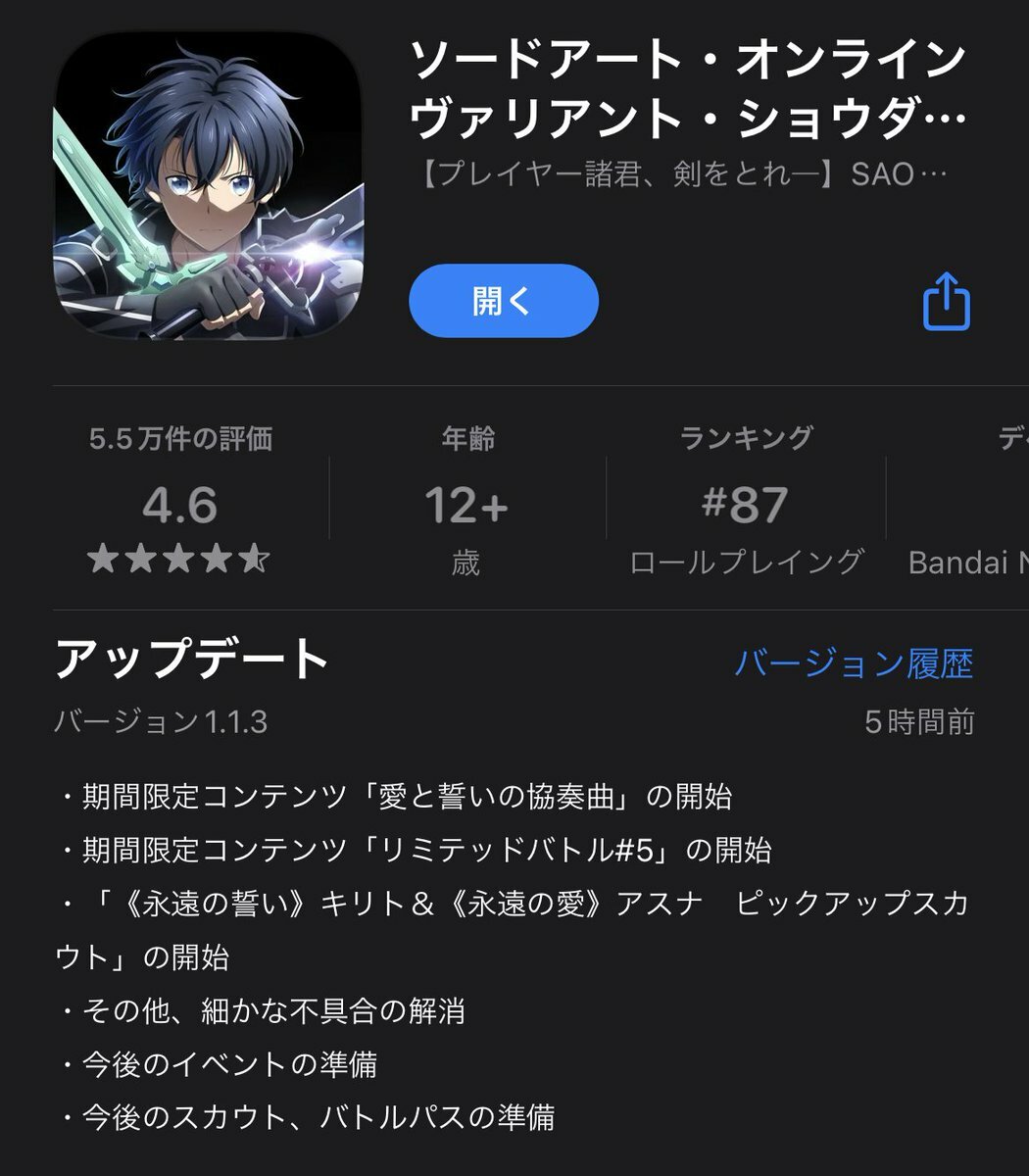Jump to reviews via the 4.6 rating
The height and width of the screenshot is (1176, 1029).
pyautogui.click(x=180, y=506)
